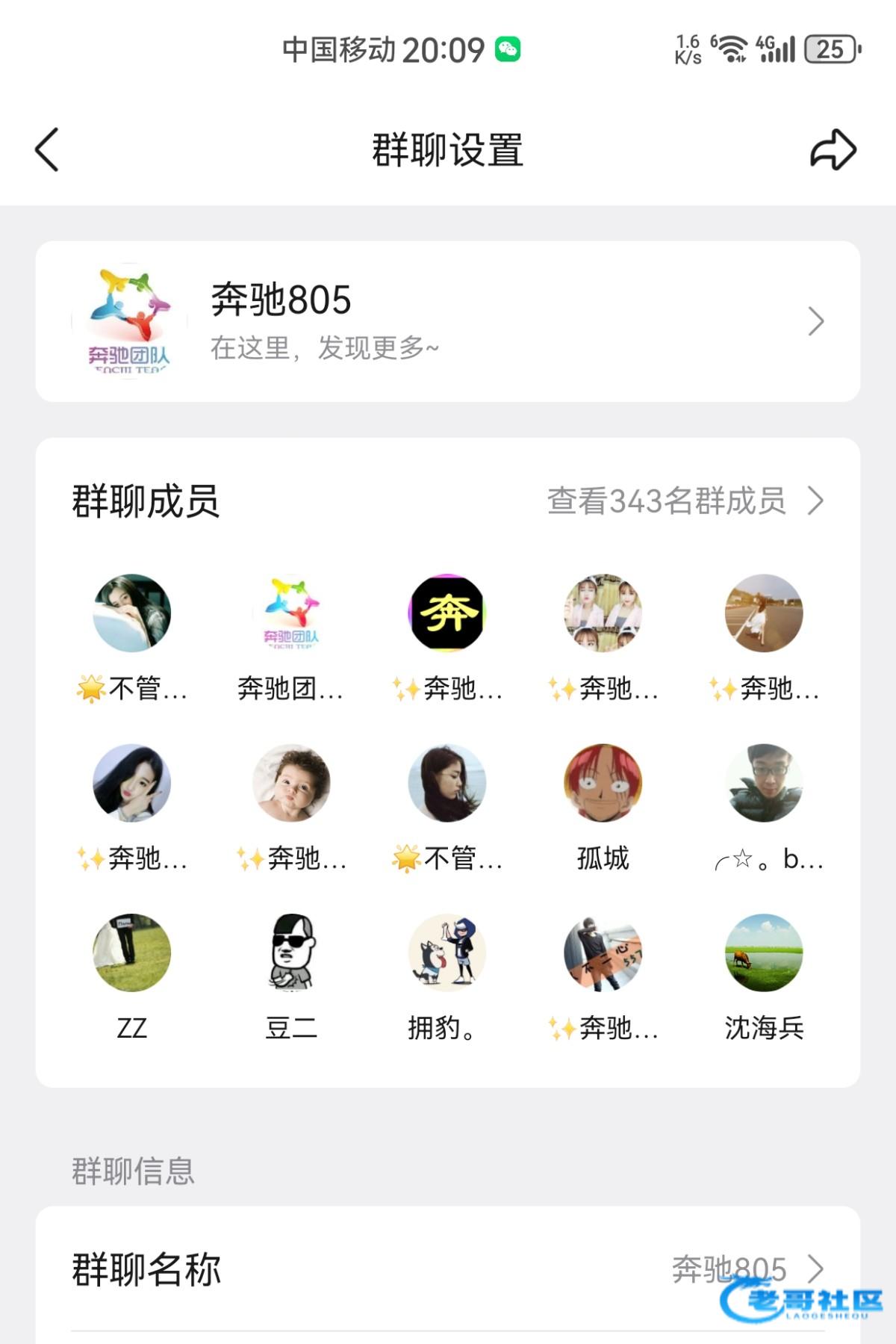
Task: Open the 奔驰805 group profile card
Action: pos(448,321)
